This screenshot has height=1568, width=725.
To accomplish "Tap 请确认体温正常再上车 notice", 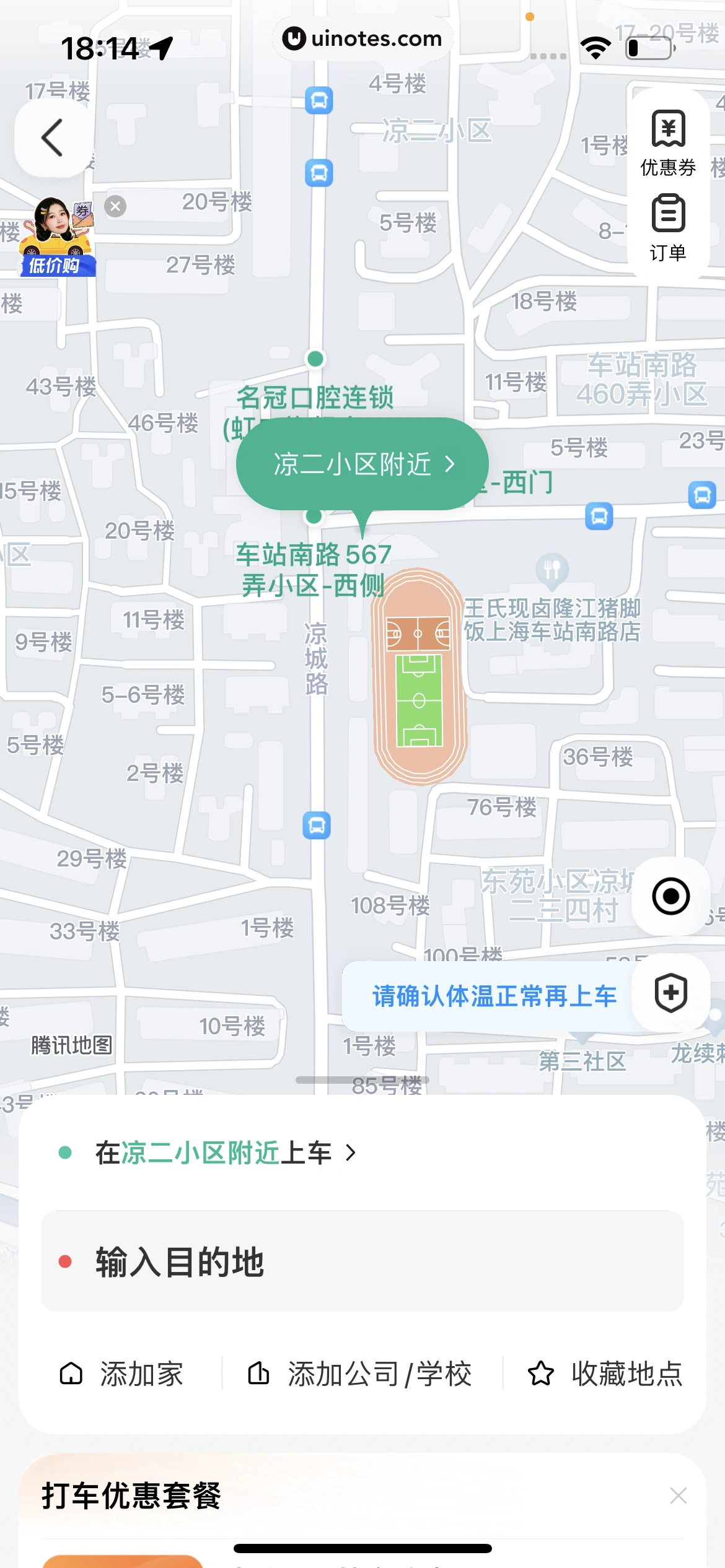I will tap(493, 996).
